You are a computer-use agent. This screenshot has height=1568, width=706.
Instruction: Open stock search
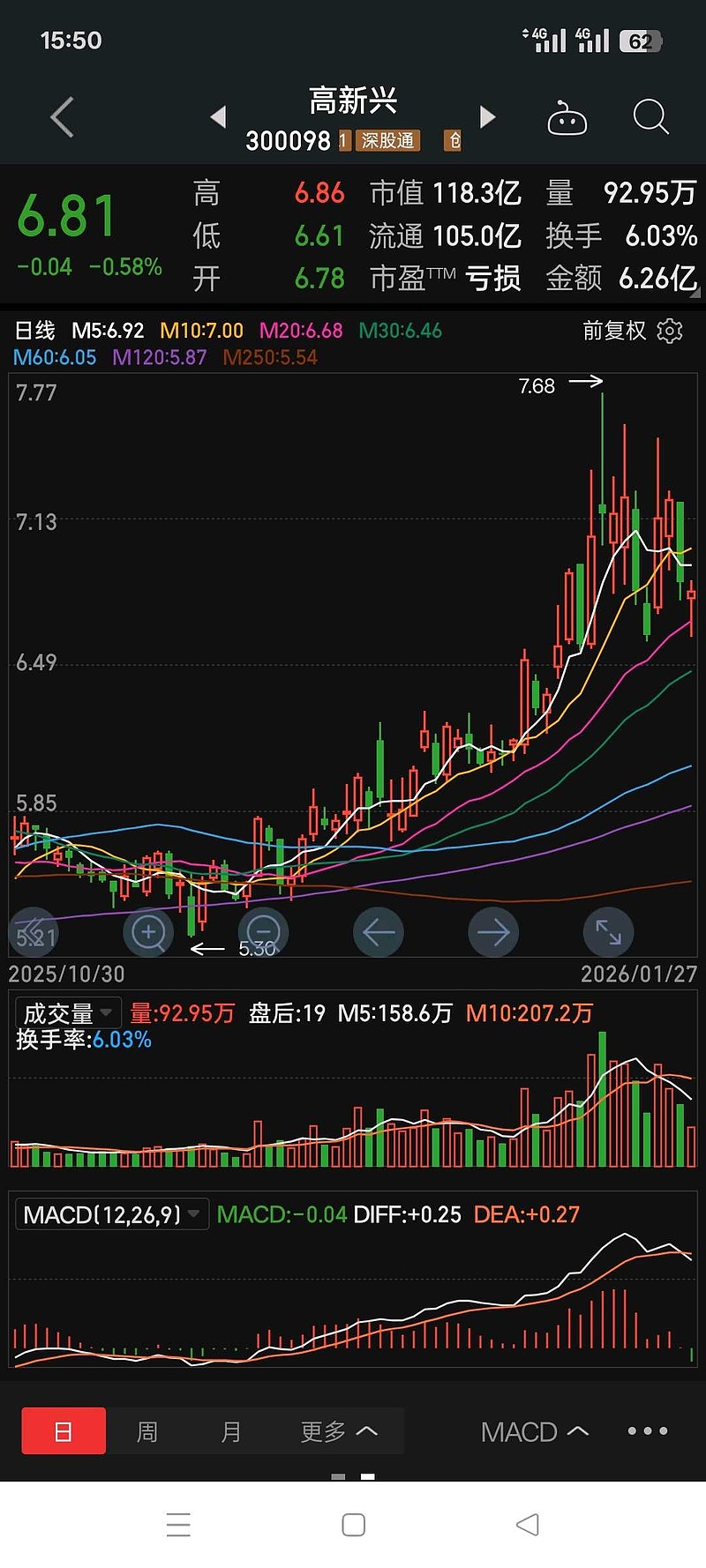pyautogui.click(x=651, y=116)
